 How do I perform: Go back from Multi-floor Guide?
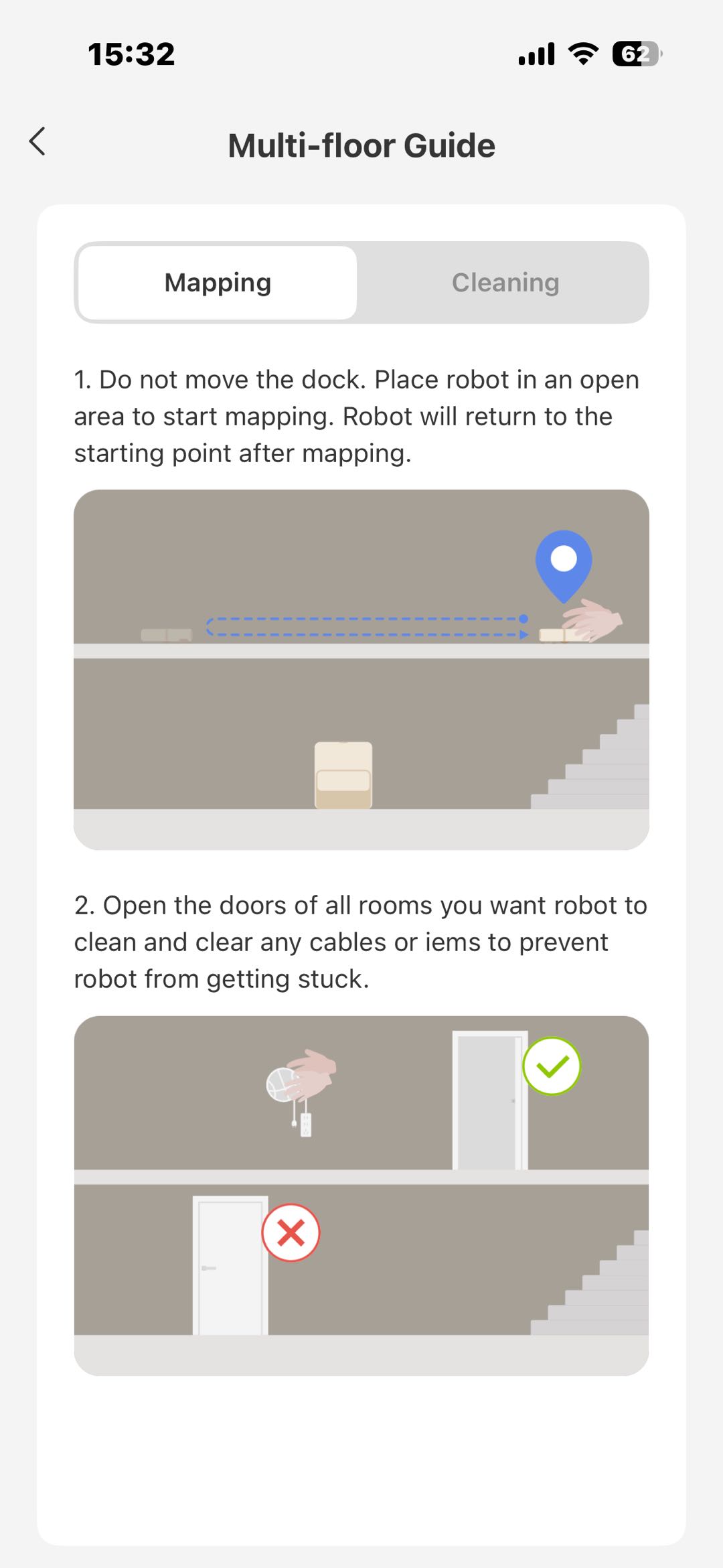[x=37, y=141]
